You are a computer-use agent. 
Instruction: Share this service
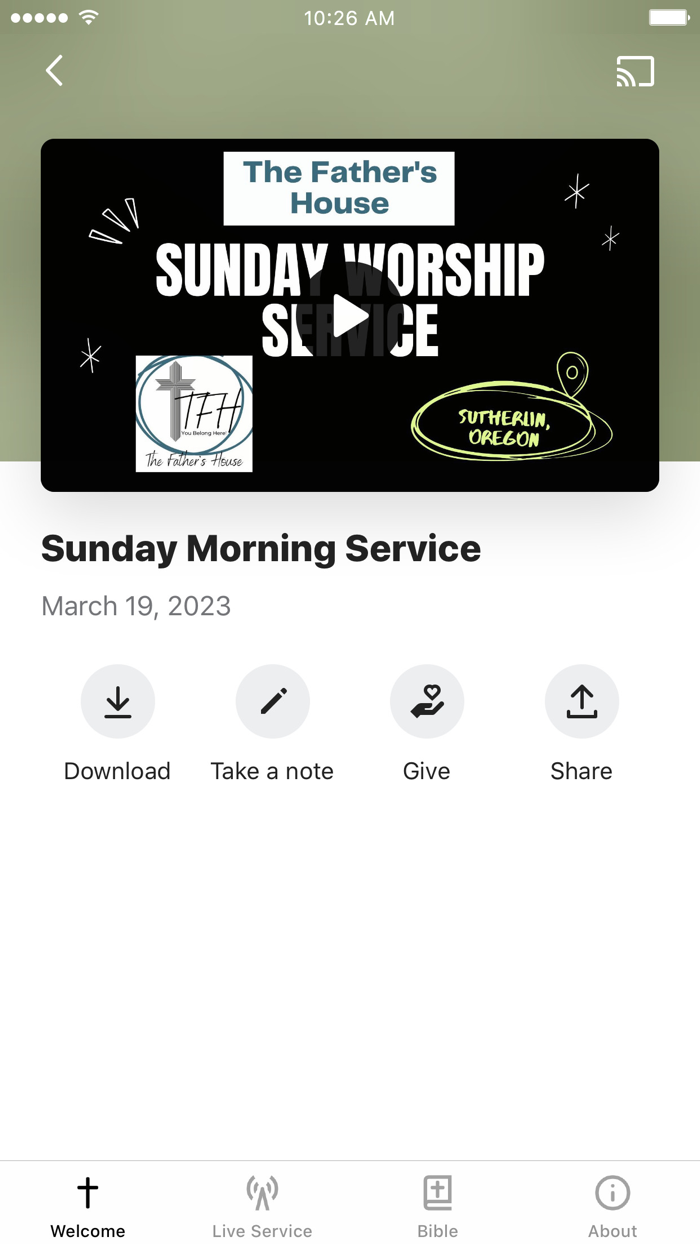click(x=582, y=701)
